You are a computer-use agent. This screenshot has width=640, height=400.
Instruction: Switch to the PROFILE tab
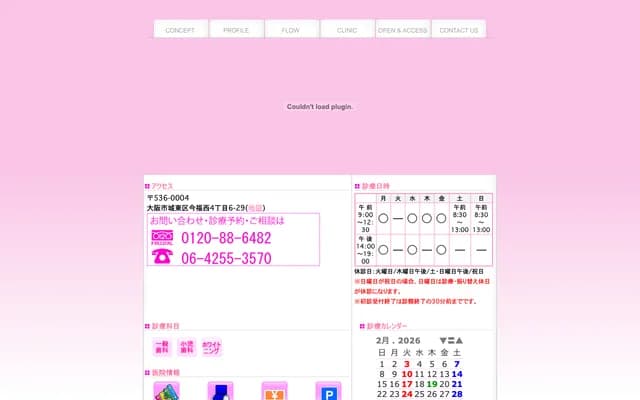pos(236,30)
